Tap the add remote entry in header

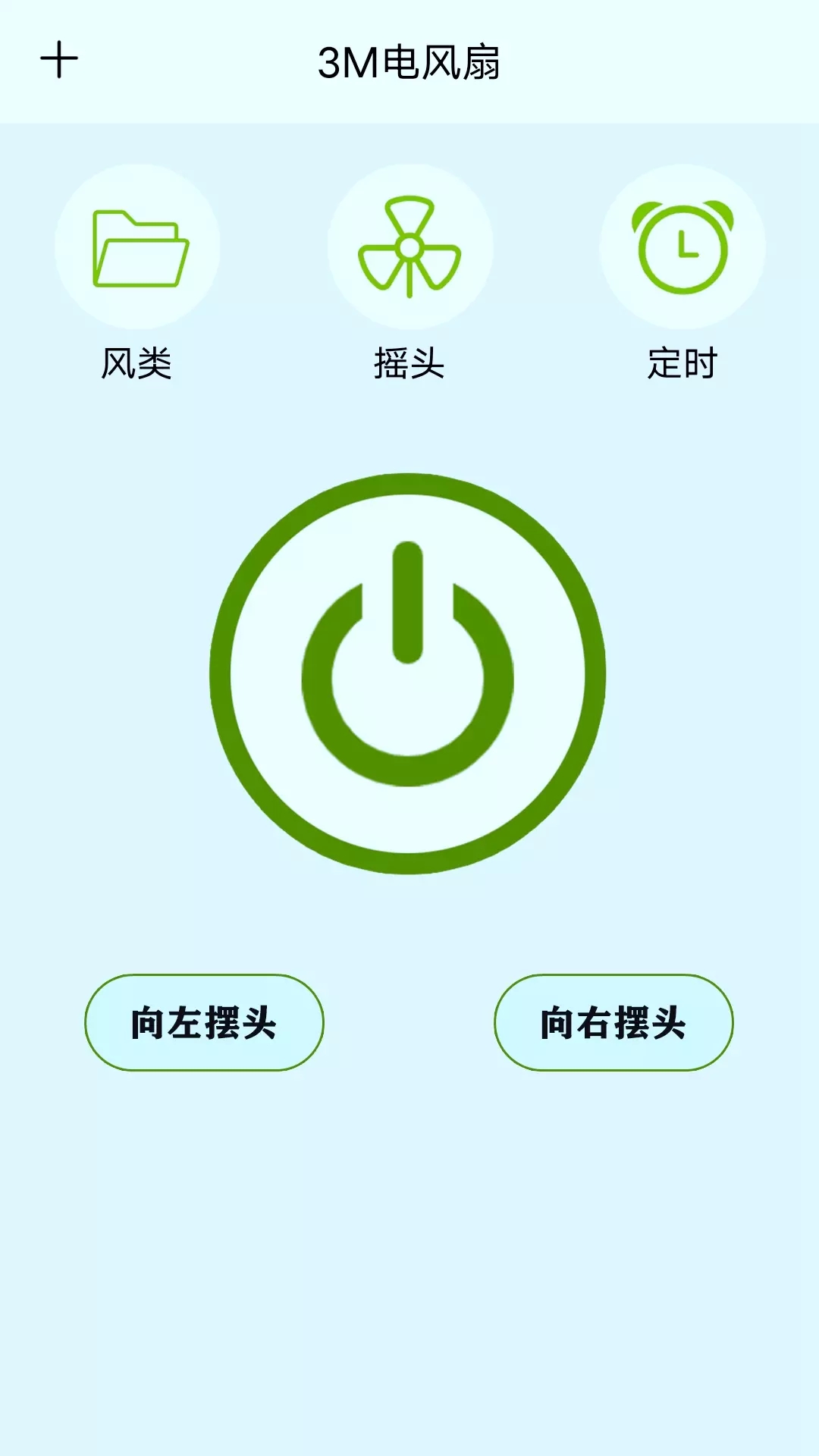tap(61, 57)
